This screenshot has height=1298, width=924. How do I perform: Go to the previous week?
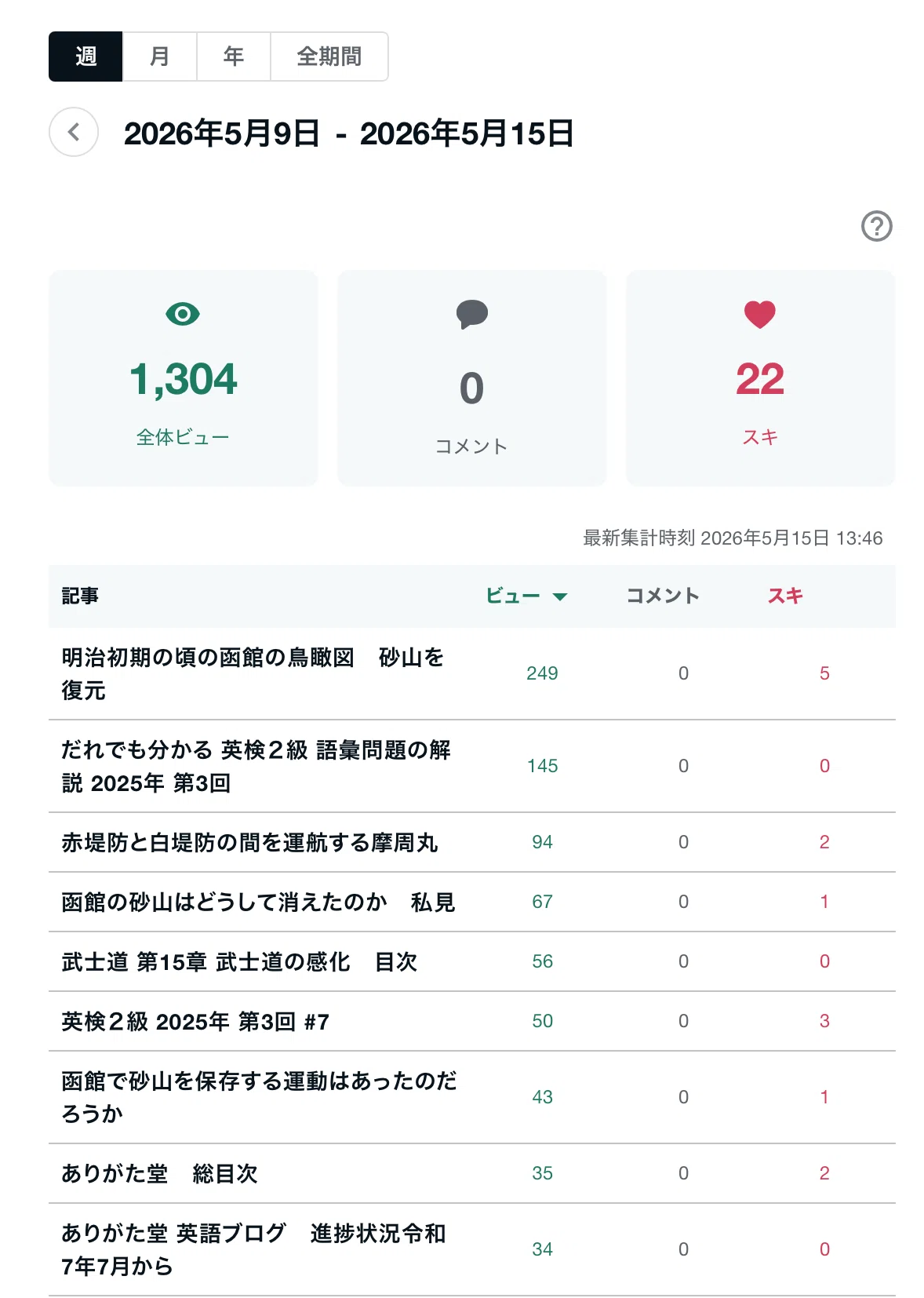click(x=74, y=132)
